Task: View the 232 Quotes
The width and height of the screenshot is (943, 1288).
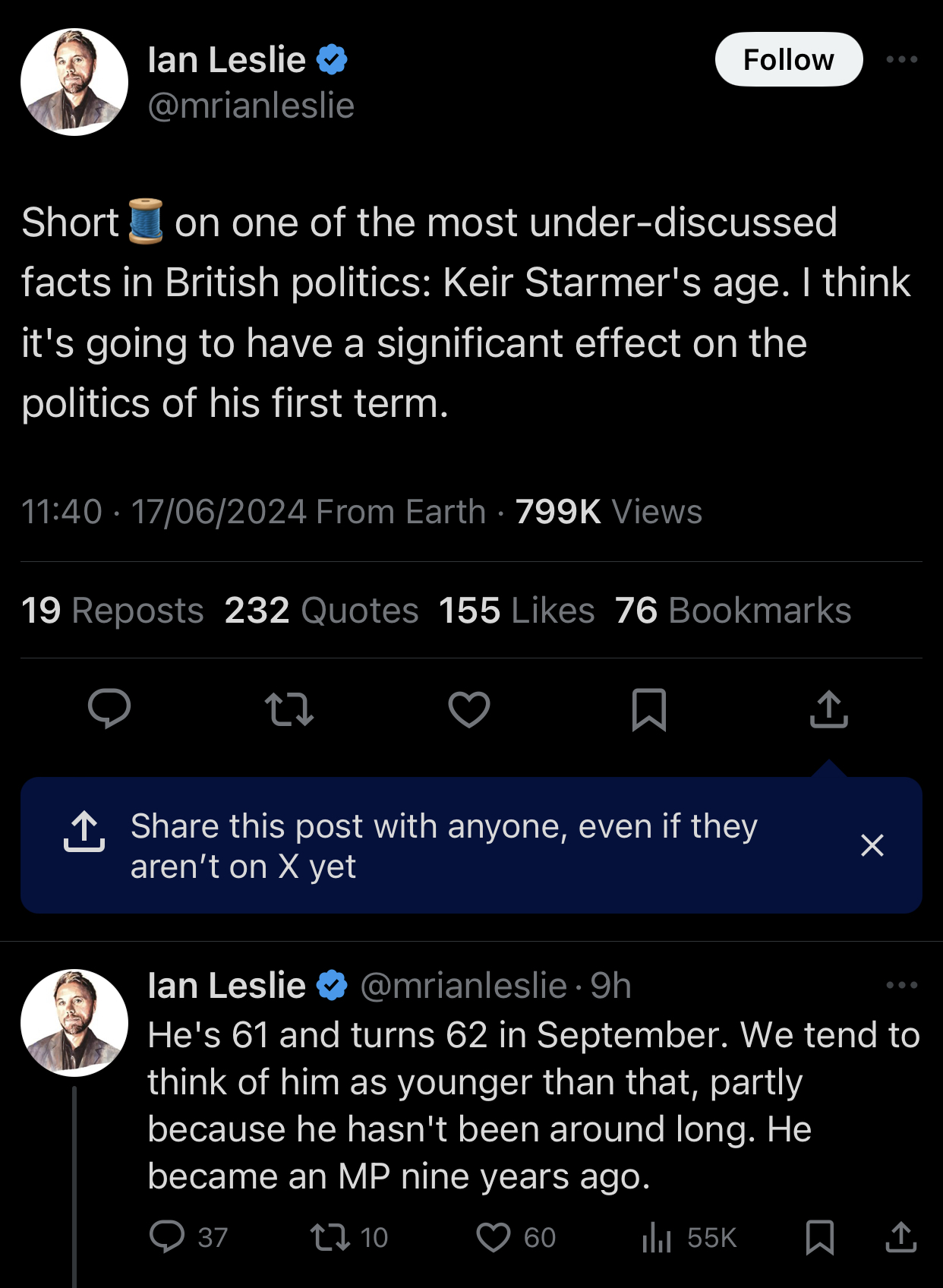Action: tap(321, 611)
